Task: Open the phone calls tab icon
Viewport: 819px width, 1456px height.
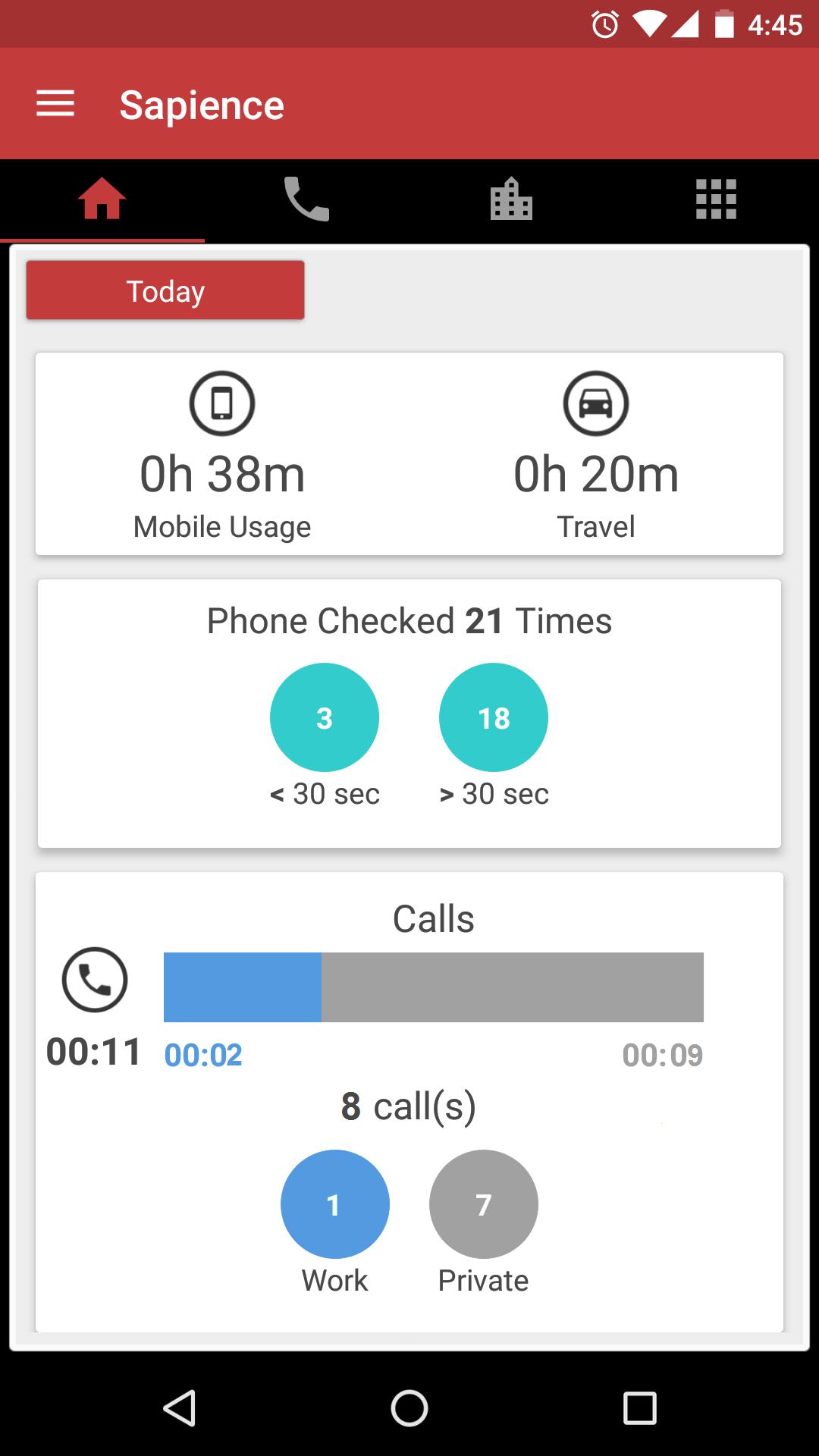Action: click(x=306, y=199)
